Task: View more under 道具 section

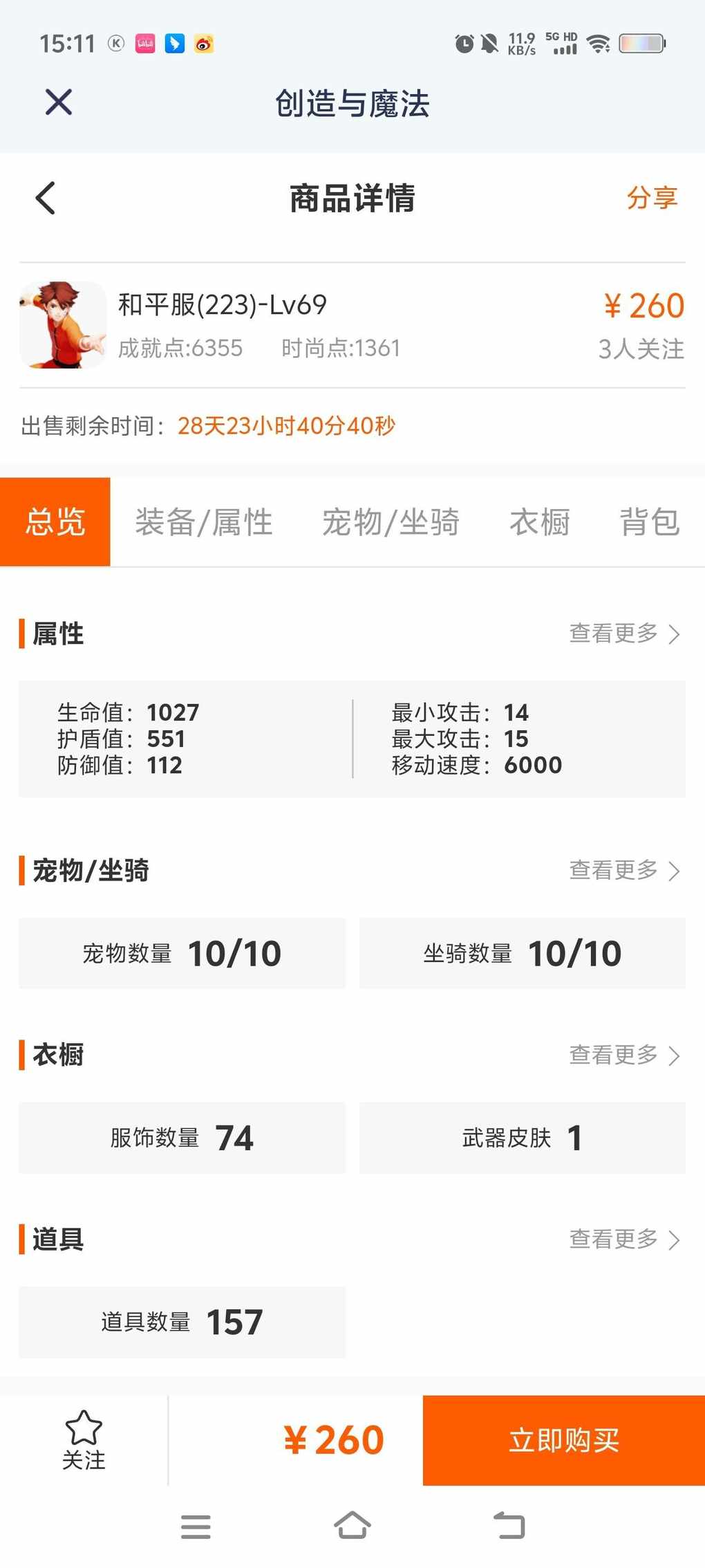Action: click(623, 1239)
